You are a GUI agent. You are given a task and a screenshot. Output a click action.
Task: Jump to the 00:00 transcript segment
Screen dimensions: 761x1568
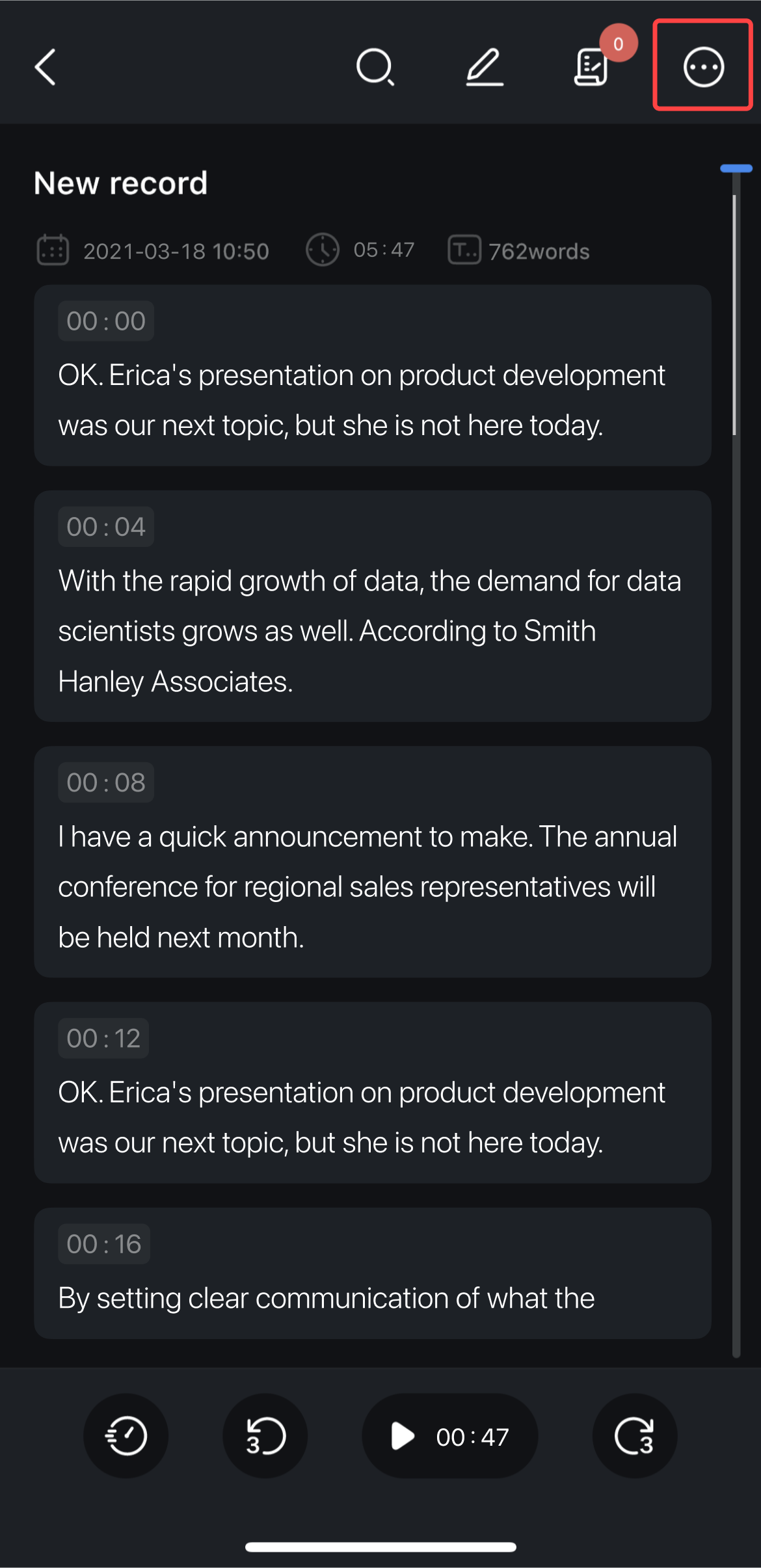[x=373, y=375]
